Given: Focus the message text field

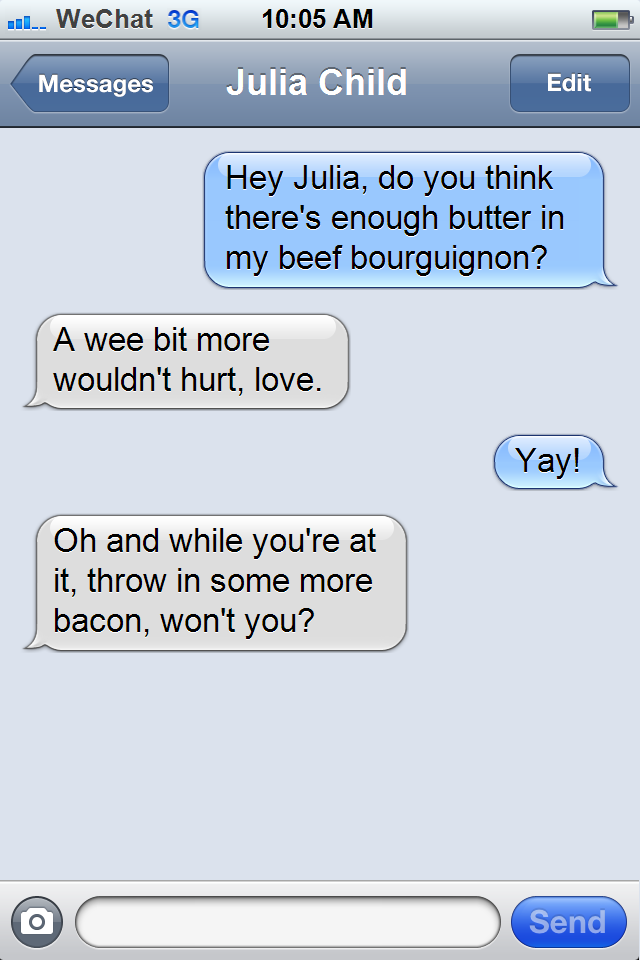Looking at the screenshot, I should (287, 921).
